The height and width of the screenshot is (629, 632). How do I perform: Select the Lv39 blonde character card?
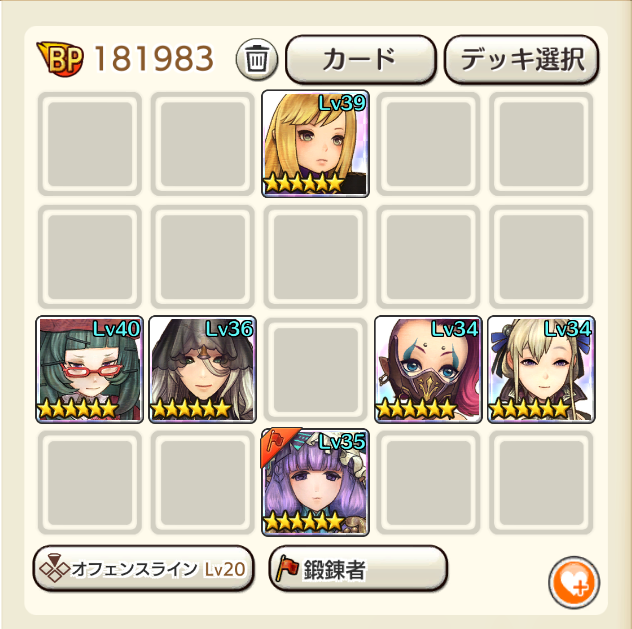coord(315,143)
